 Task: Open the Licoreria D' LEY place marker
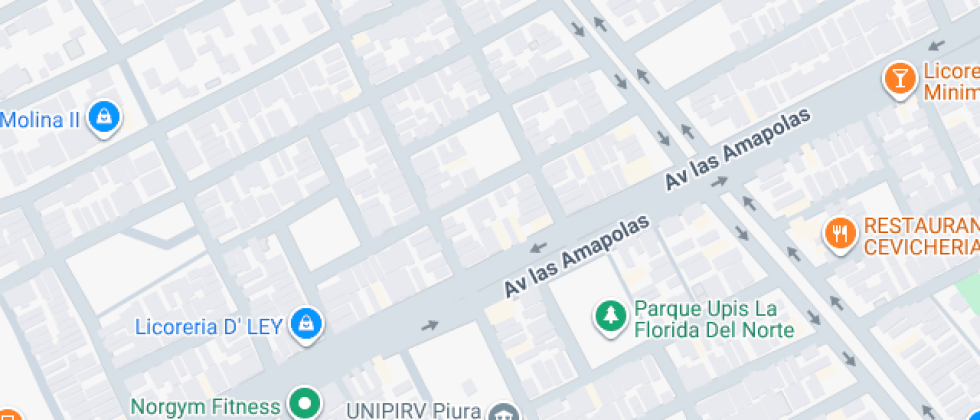coord(307,323)
